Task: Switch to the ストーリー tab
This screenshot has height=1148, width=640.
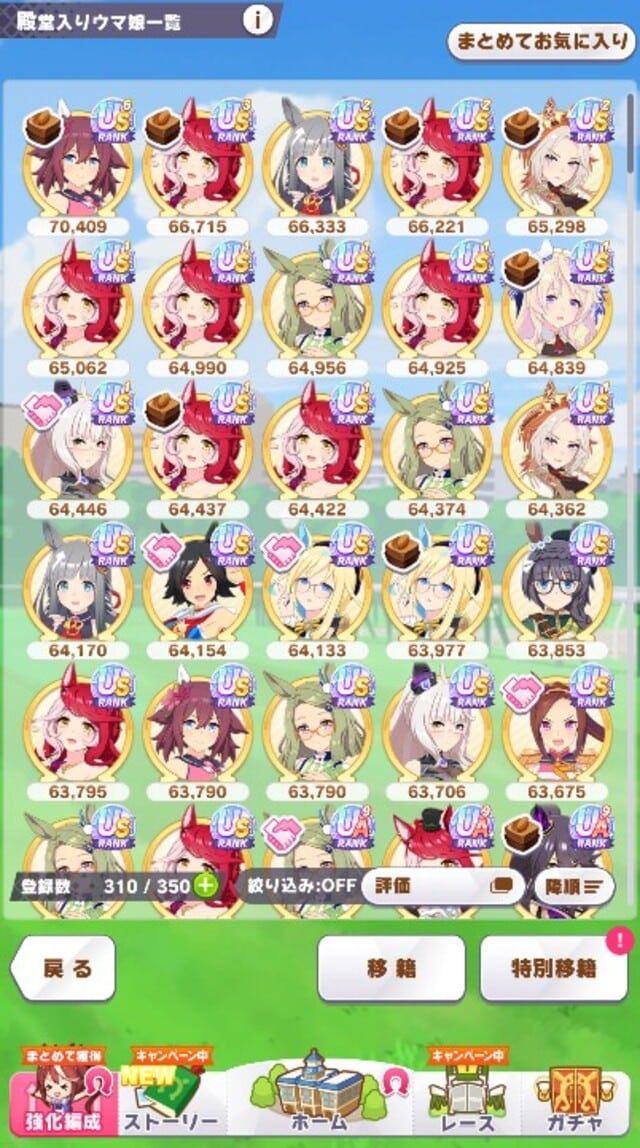Action: pos(170,1099)
